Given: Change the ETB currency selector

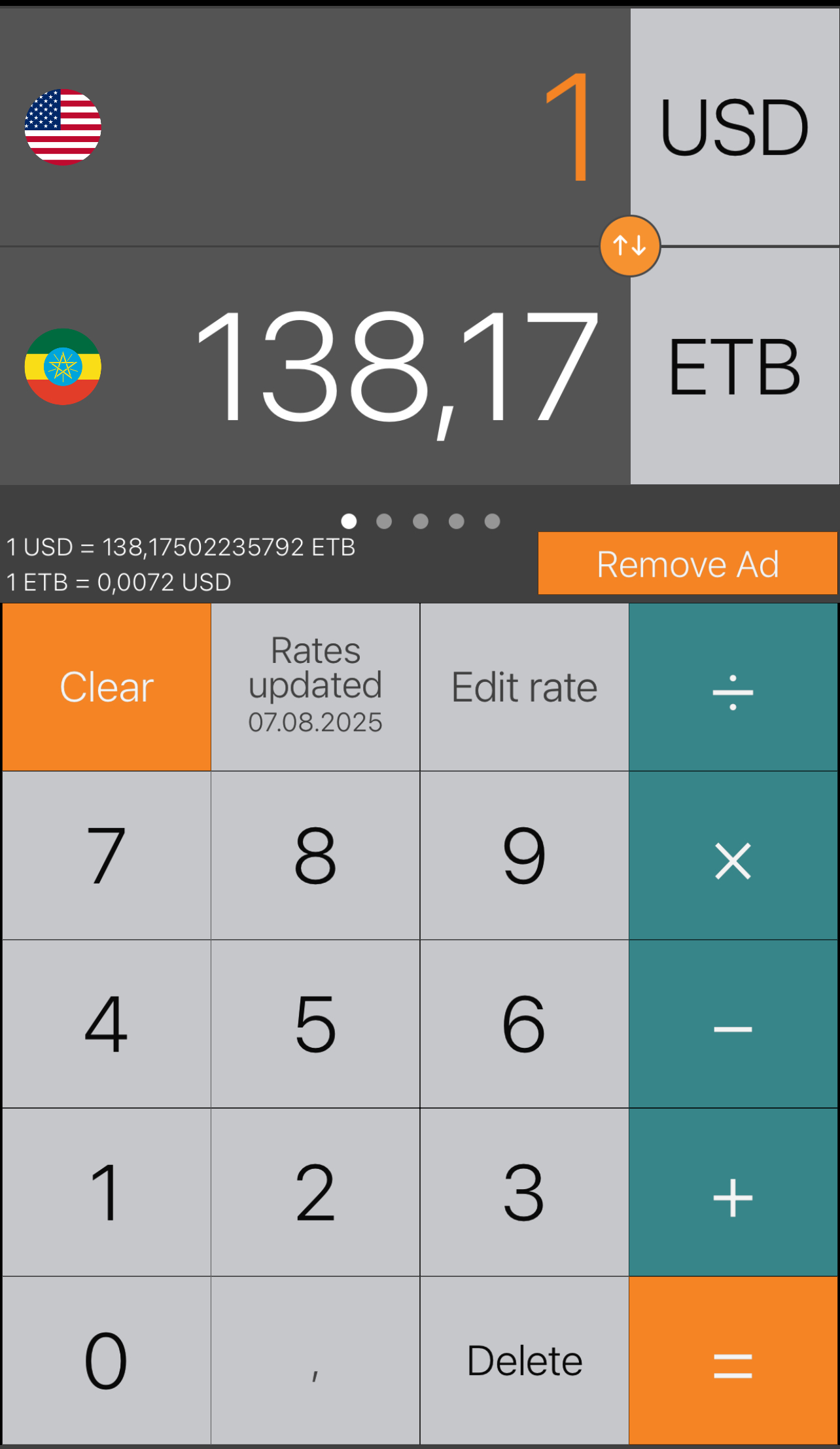Looking at the screenshot, I should 735,367.
